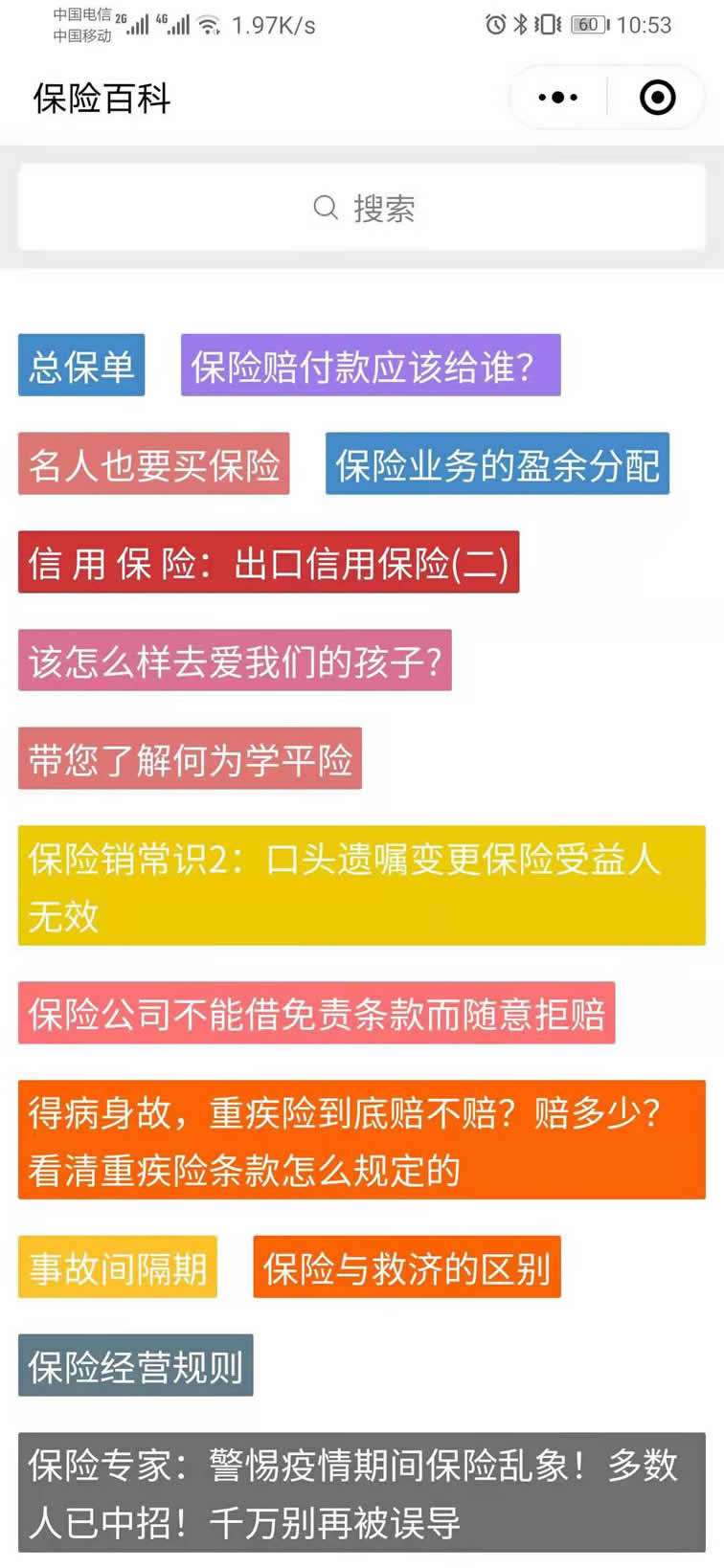Open 保险业务的盈余分配 topic
Screen dimensions: 724x1568
click(497, 464)
